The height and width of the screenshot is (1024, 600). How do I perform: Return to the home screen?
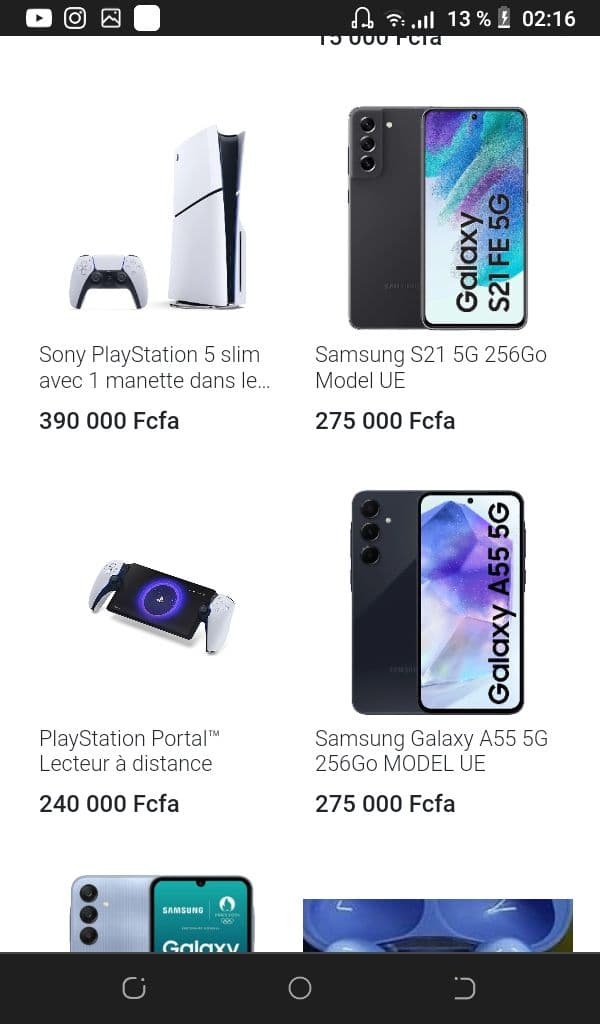[x=300, y=988]
